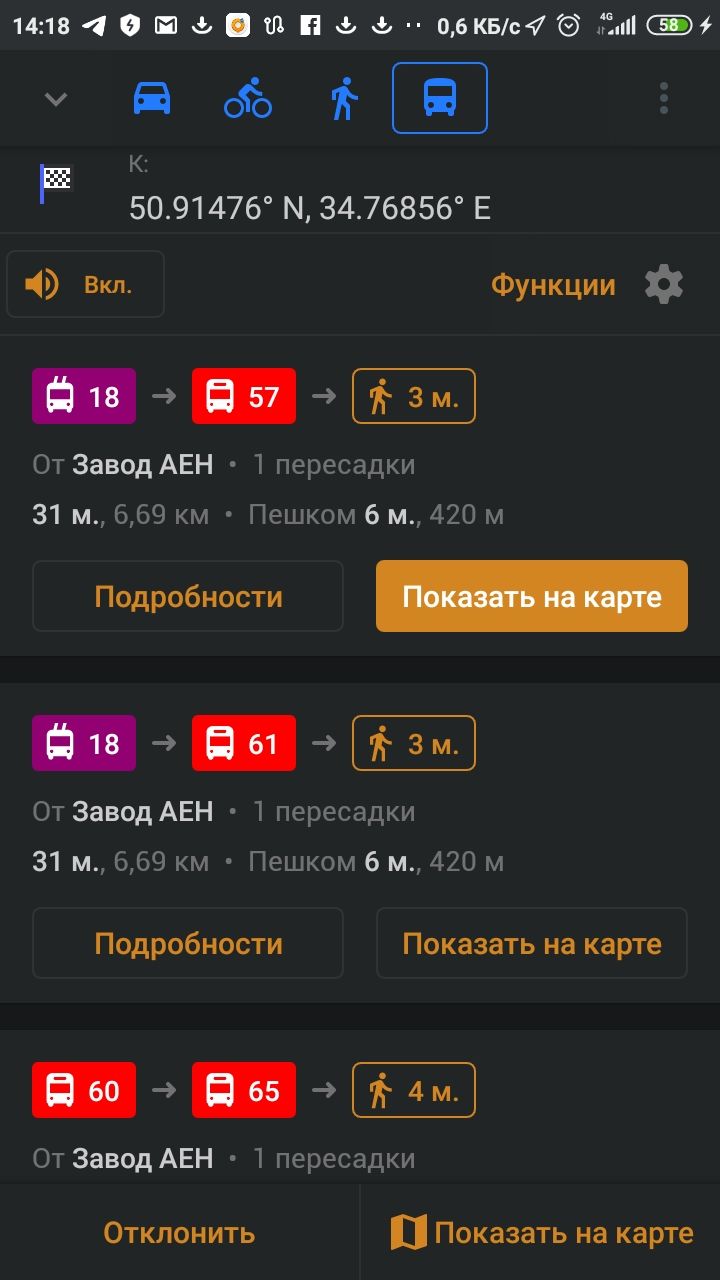
Task: Open Подробности for route 18 → 57
Action: point(188,596)
